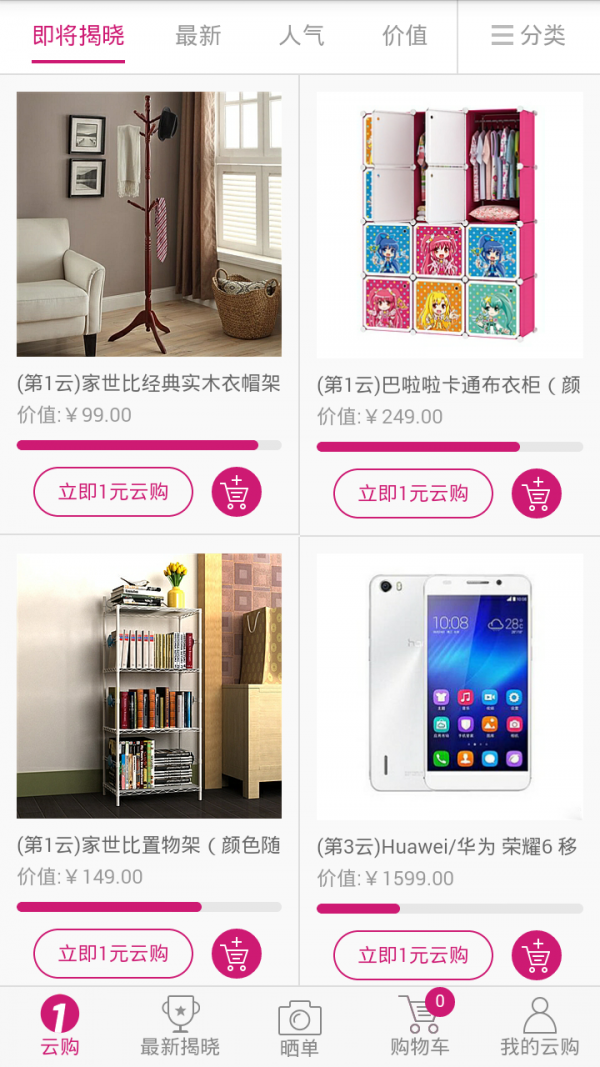Tap 立即1元云购 for the ¥1599.00 Huawei phone
Viewport: 600px width, 1067px height.
coord(413,955)
